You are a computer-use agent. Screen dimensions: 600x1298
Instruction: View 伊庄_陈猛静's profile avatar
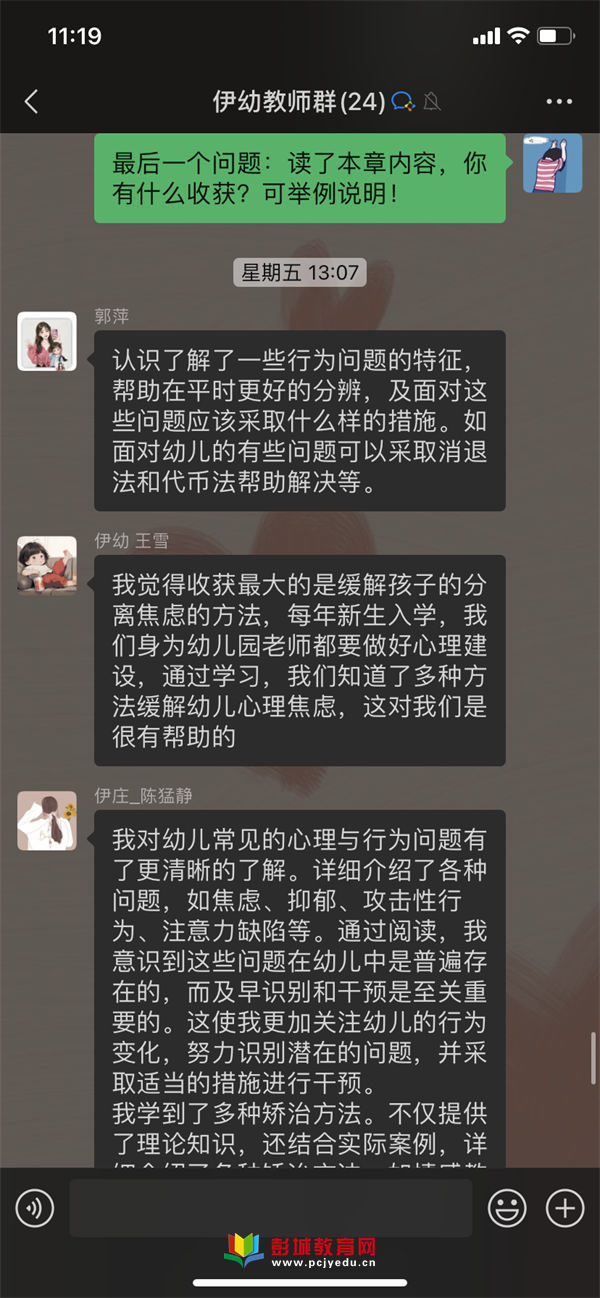point(47,821)
